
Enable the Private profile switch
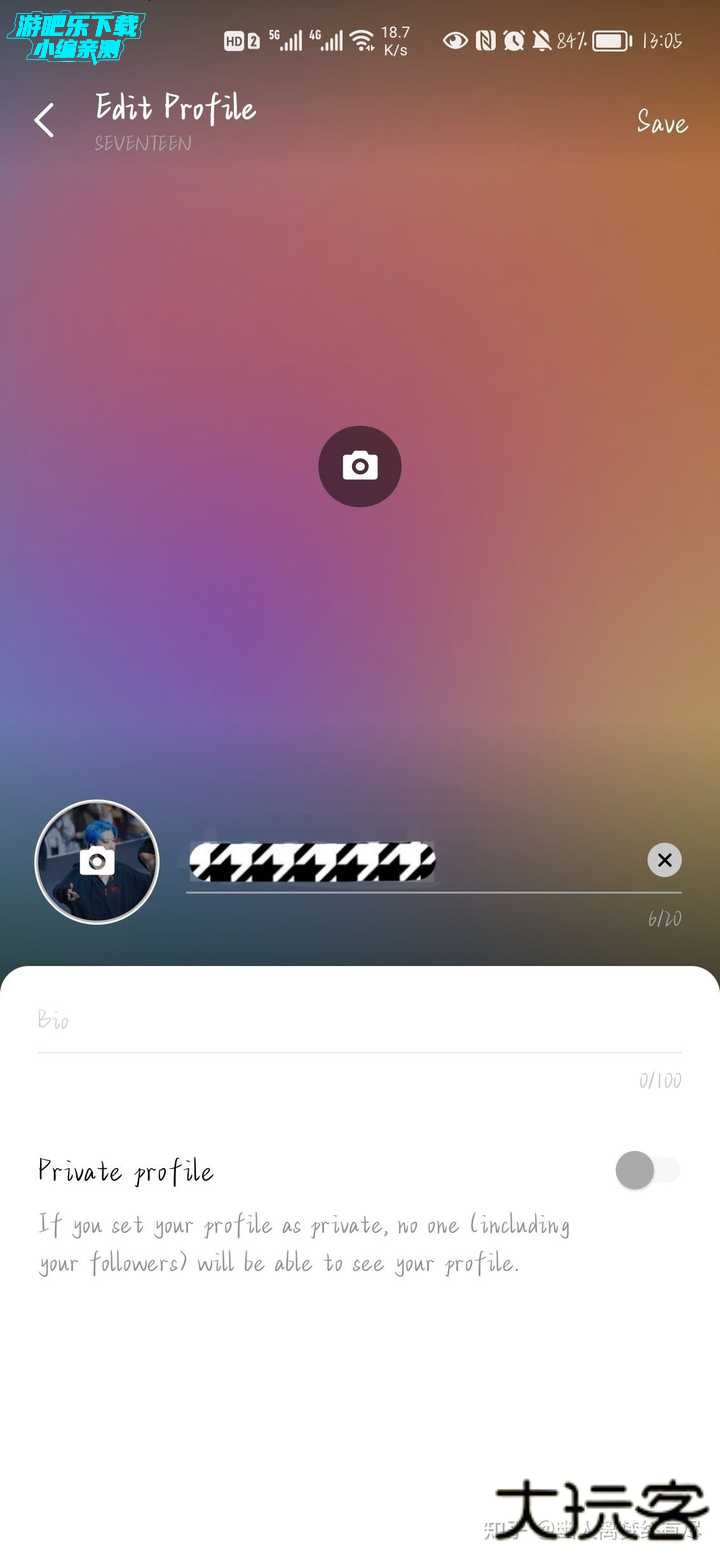click(x=647, y=1170)
